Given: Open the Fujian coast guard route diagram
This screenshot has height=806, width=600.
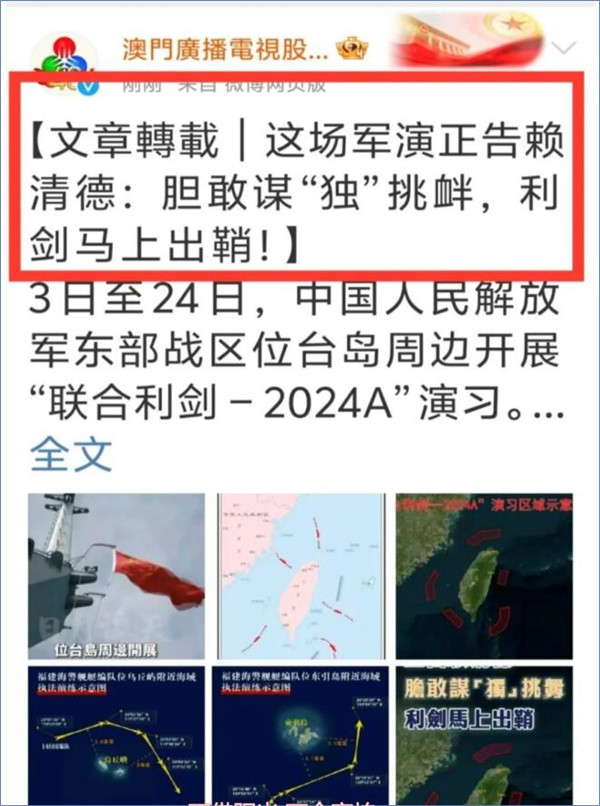Looking at the screenshot, I should pyautogui.click(x=116, y=735).
